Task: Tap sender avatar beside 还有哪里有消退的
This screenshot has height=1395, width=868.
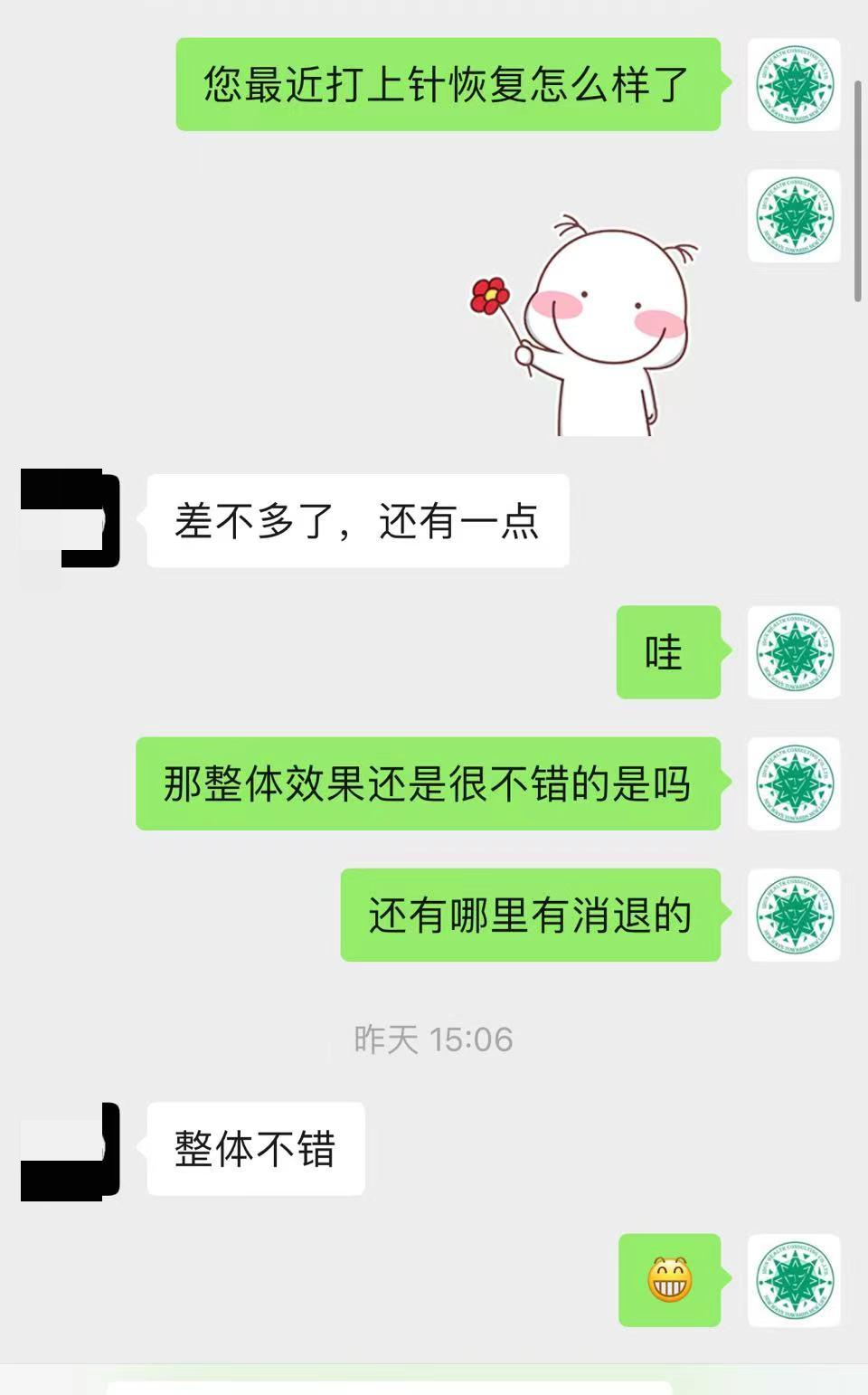Action: coord(794,915)
